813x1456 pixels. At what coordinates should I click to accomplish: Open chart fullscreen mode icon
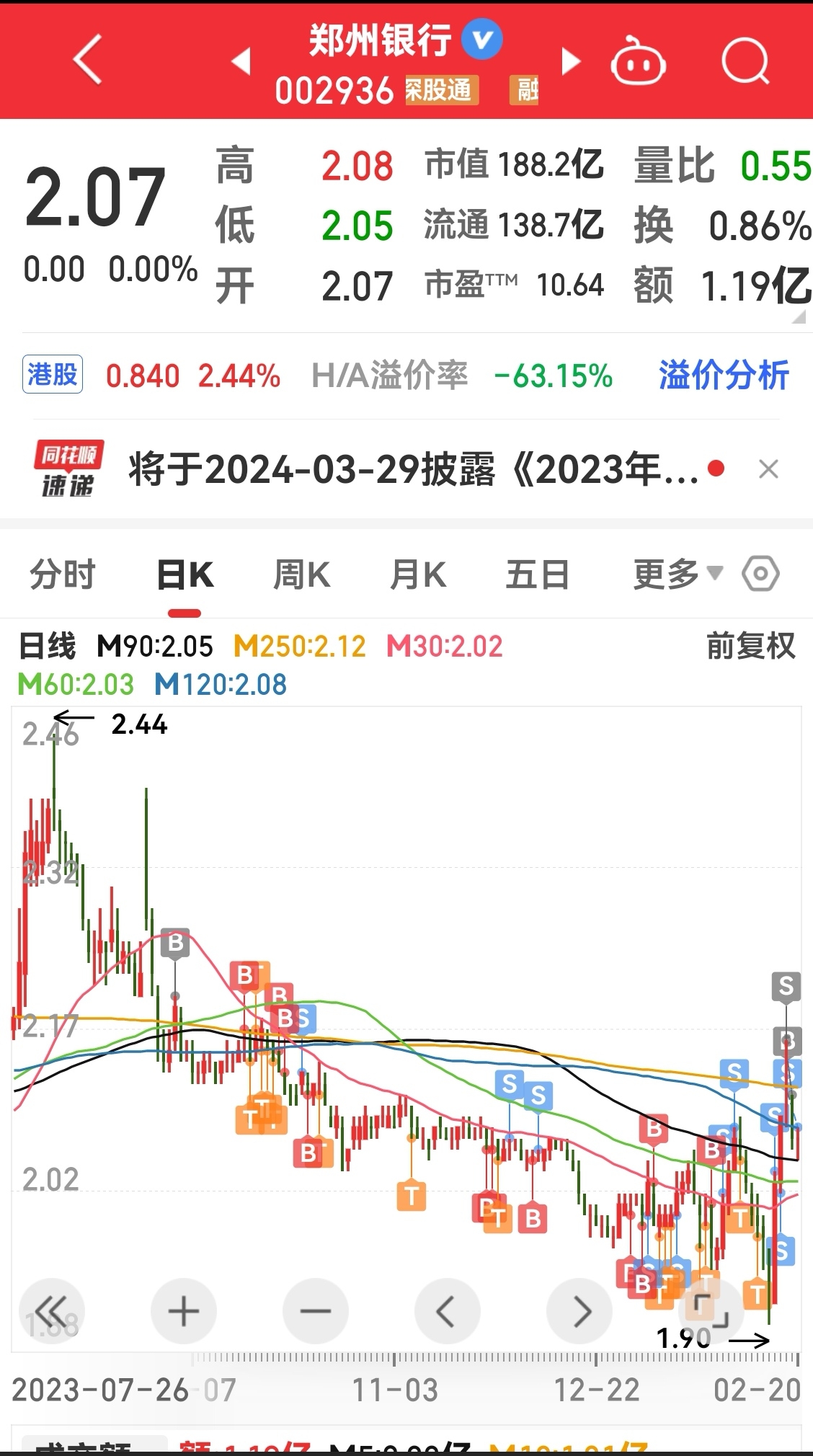[x=711, y=1310]
